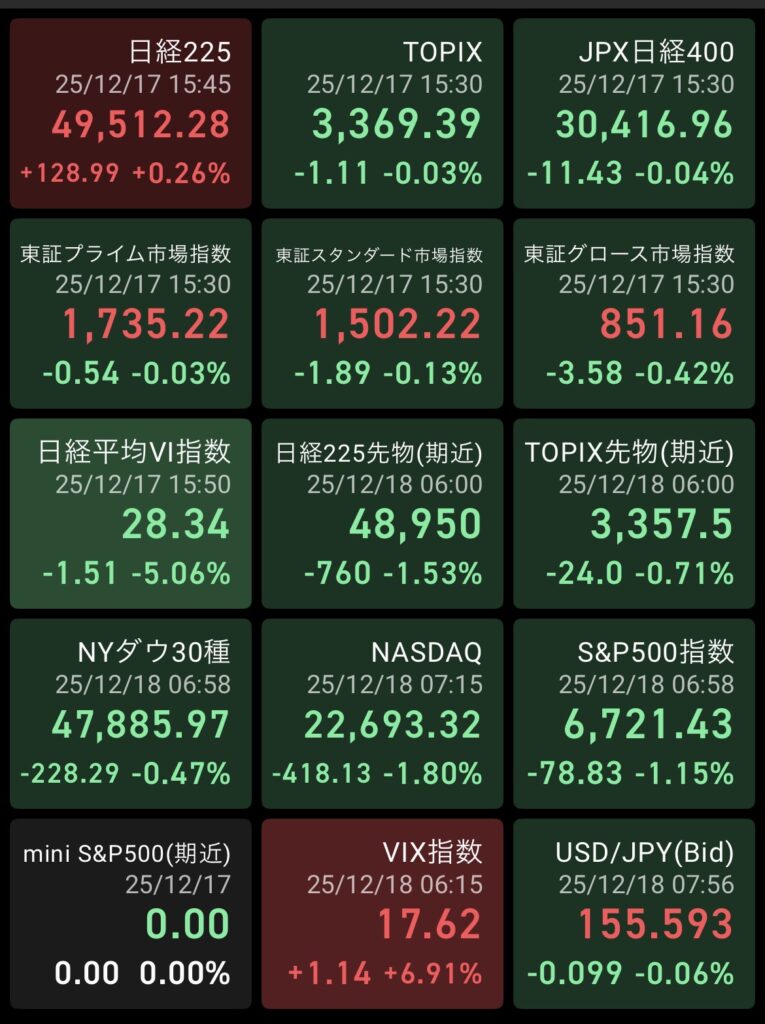Tap the 東証スタンダード市場指数 tile
The width and height of the screenshot is (765, 1024).
[x=382, y=313]
